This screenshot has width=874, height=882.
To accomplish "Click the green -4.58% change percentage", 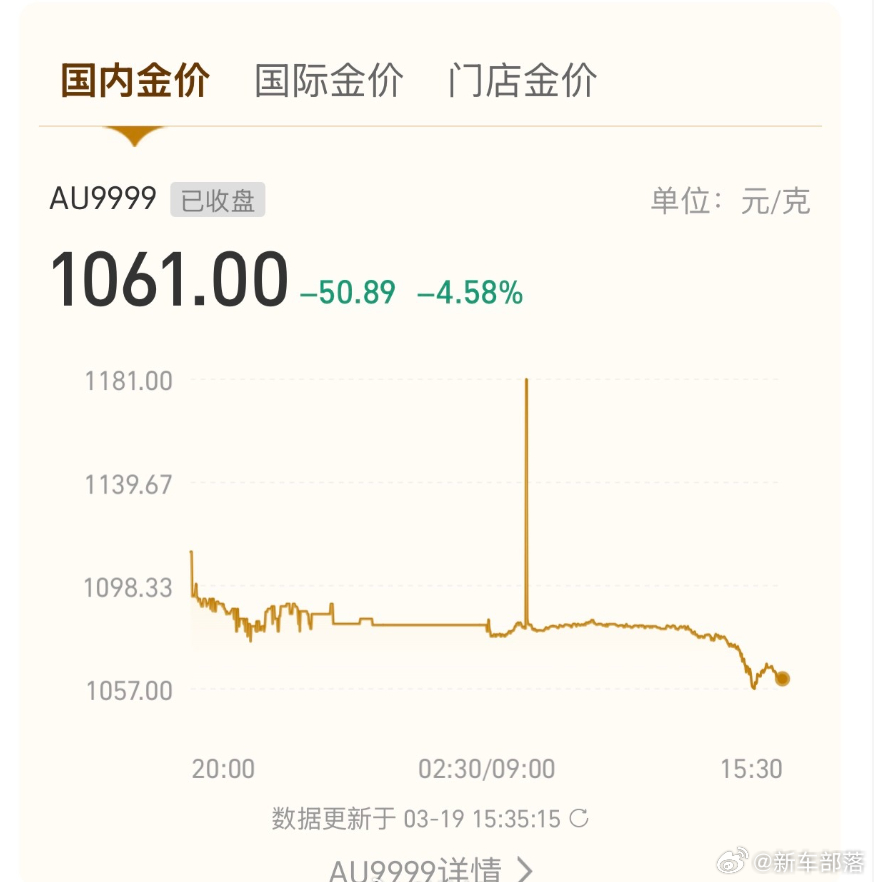I will [470, 293].
